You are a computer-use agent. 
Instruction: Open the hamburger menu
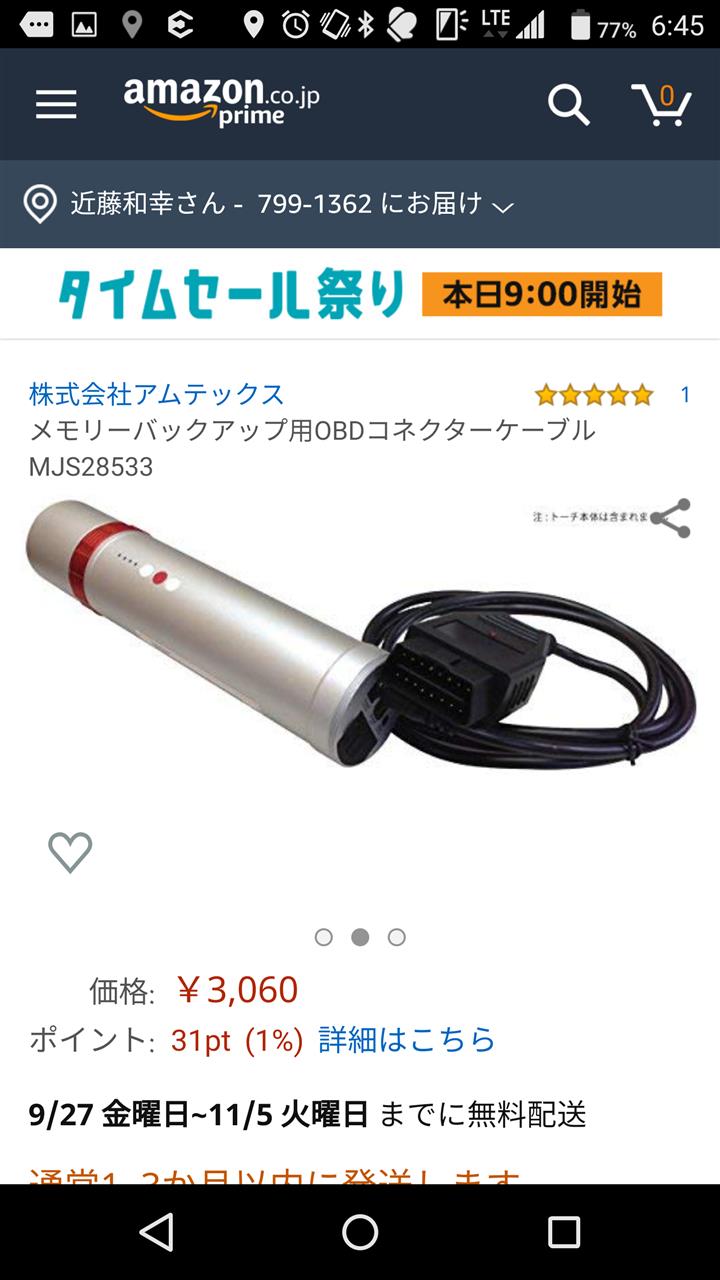56,104
